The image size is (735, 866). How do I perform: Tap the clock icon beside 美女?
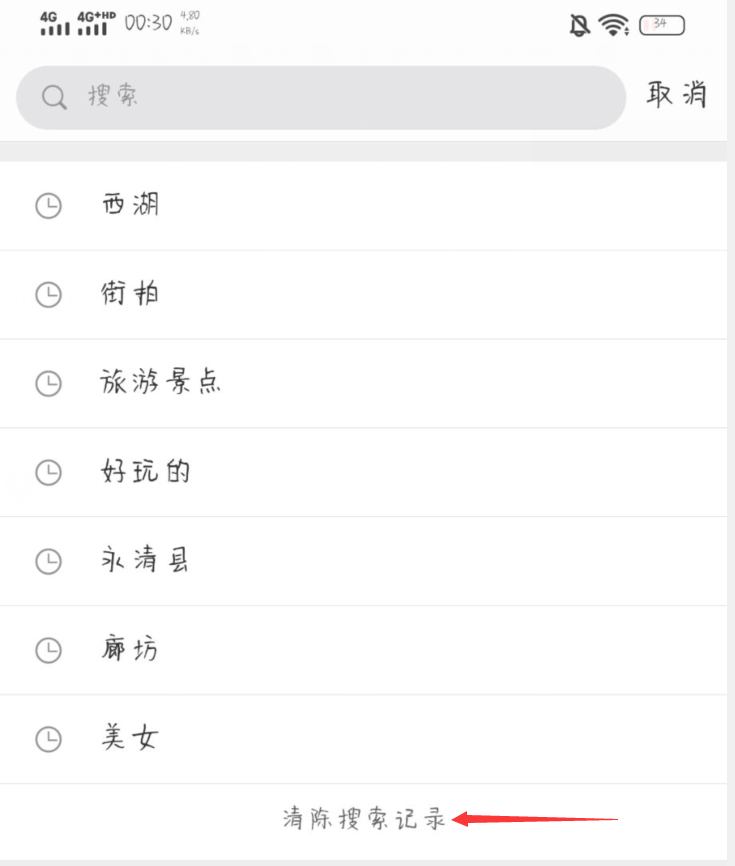pos(48,739)
